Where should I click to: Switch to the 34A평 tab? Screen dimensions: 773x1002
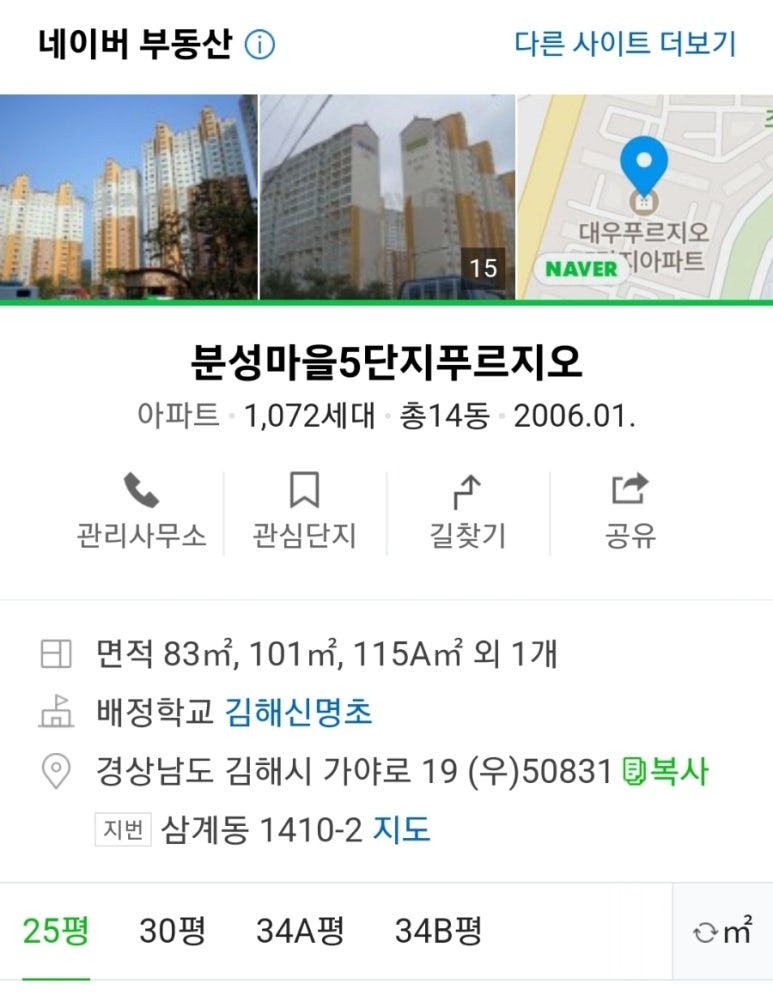(x=300, y=932)
